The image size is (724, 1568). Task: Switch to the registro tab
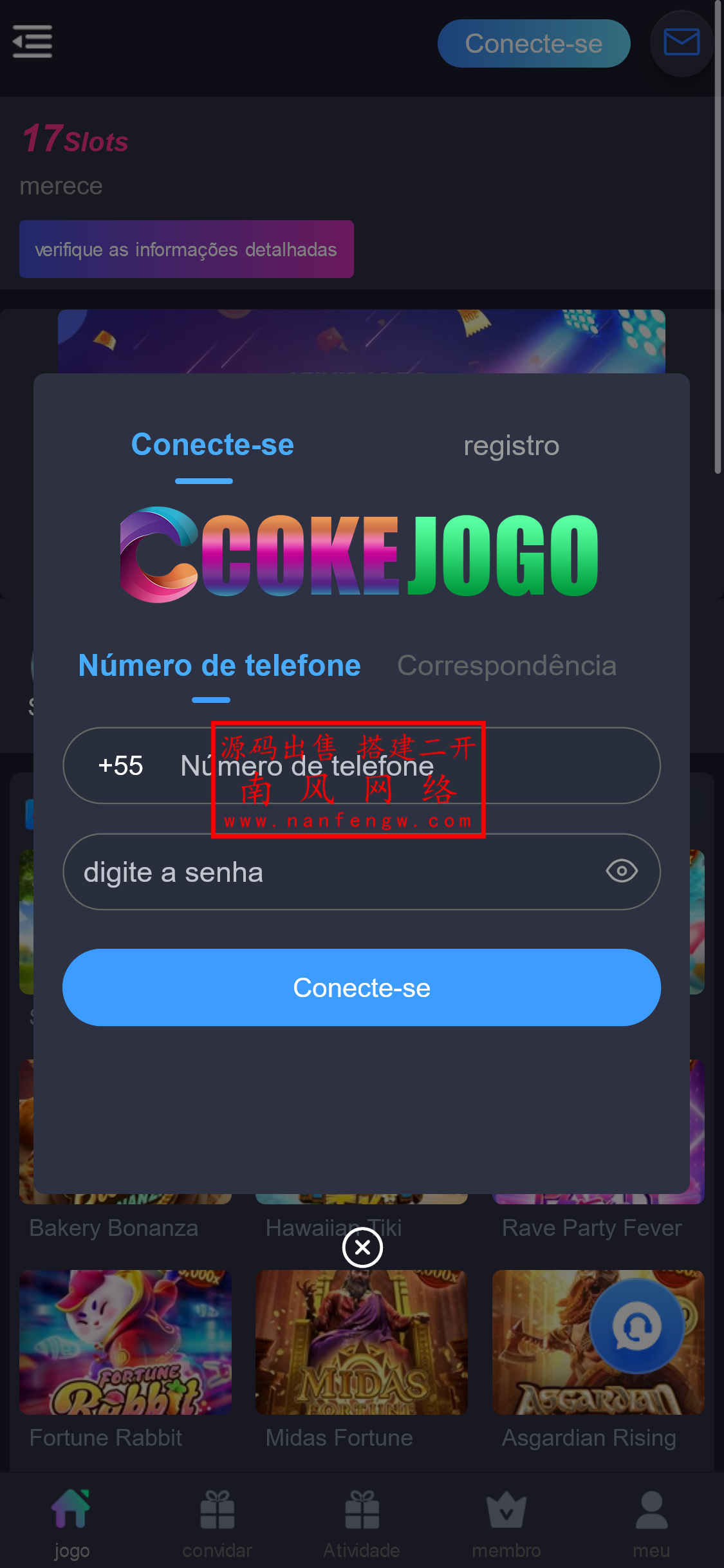click(x=512, y=445)
